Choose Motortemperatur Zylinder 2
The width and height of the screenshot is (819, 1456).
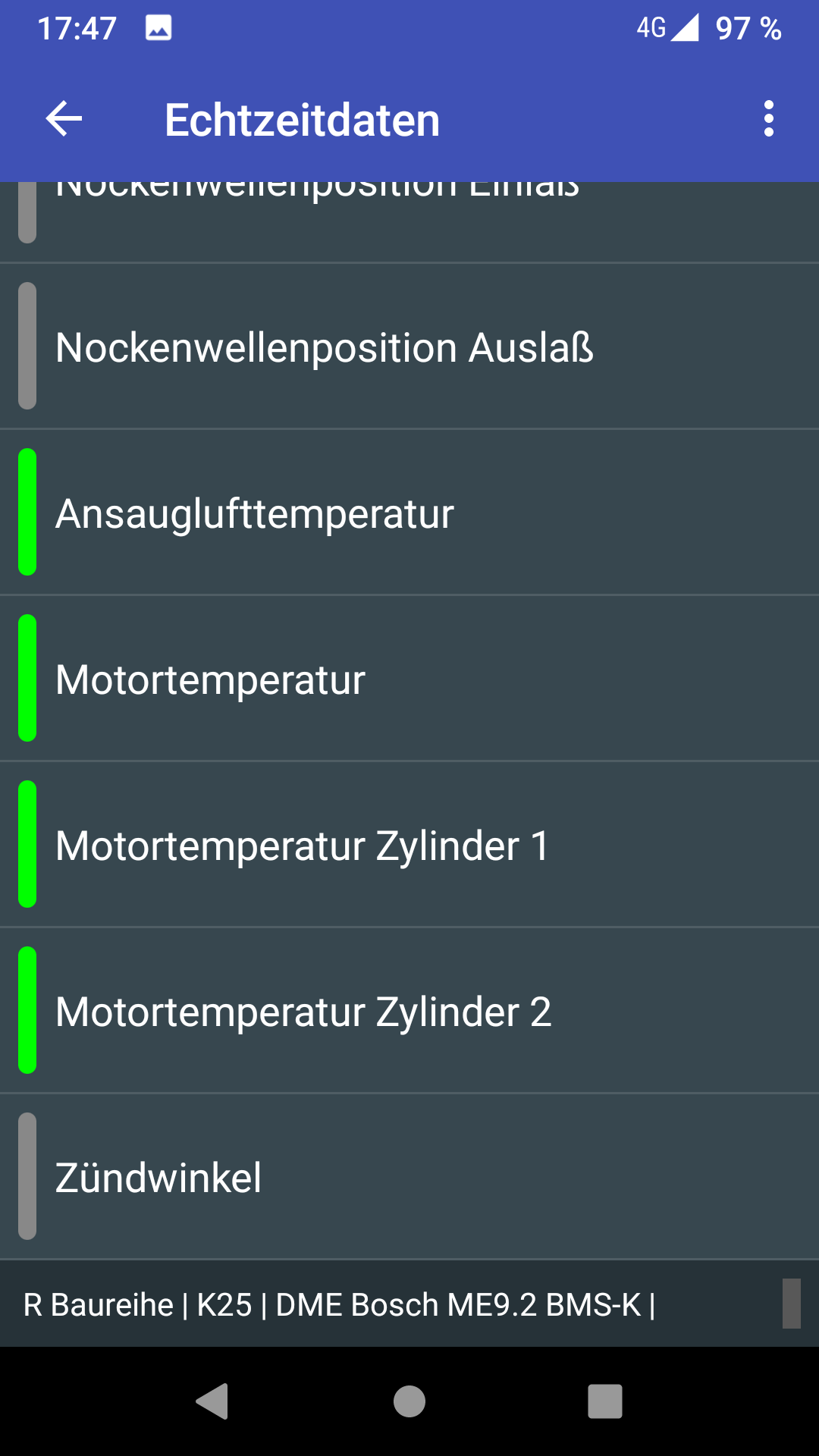coord(409,1011)
